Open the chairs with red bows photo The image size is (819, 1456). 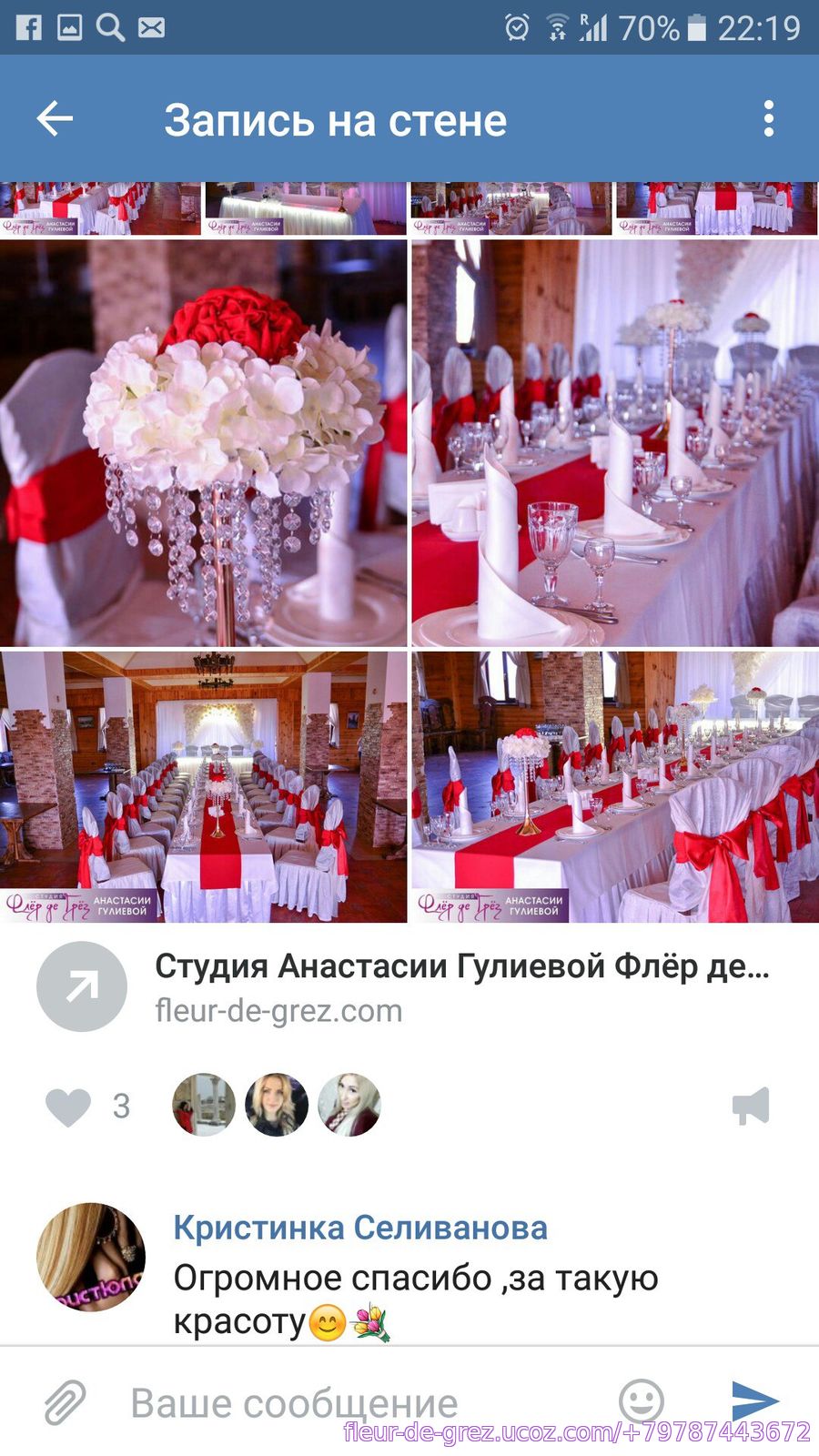coord(615,786)
